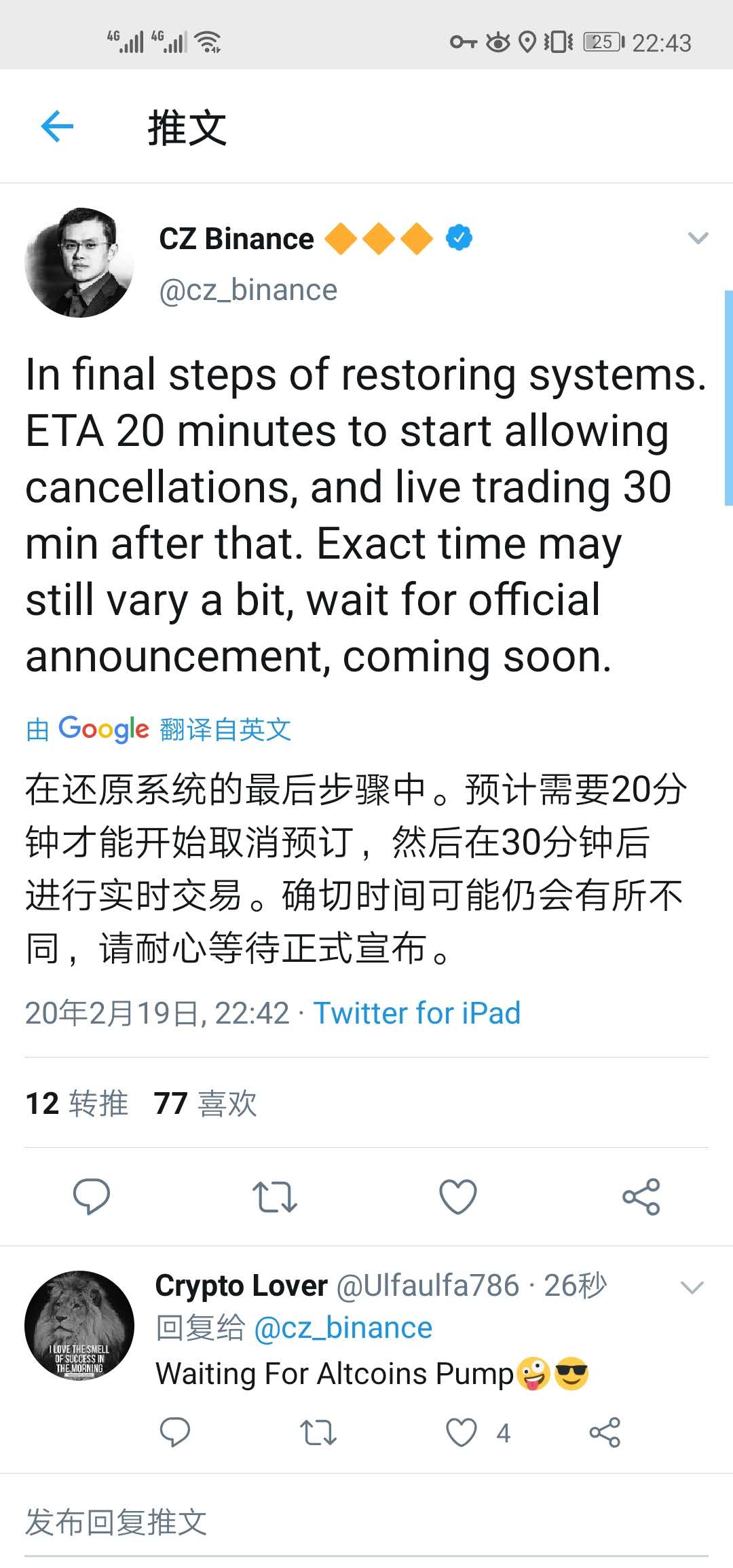Retweet Crypto Lover's reply
Viewport: 733px width, 1568px height.
coord(318,1433)
